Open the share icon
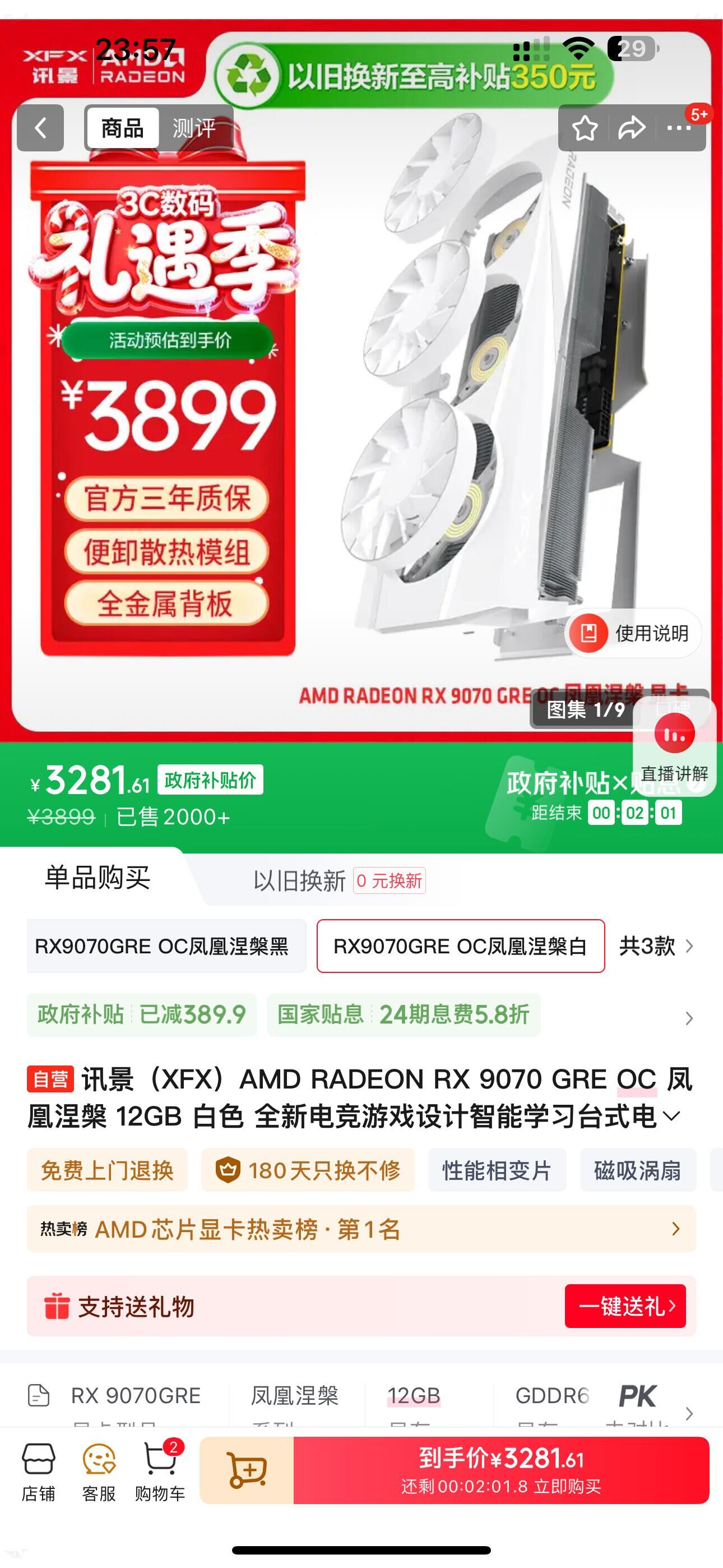The height and width of the screenshot is (1568, 723). 631,128
